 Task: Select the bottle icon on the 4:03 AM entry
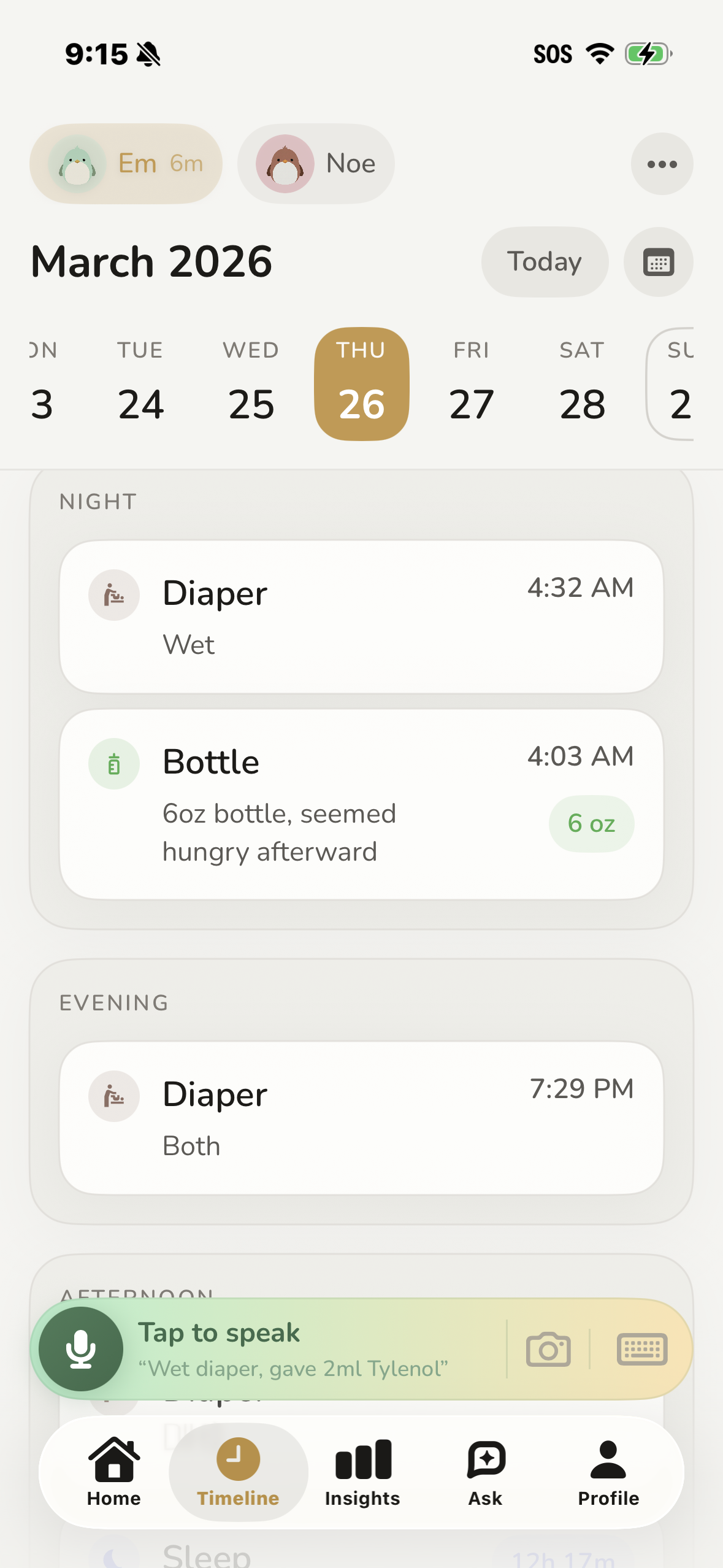coord(114,764)
